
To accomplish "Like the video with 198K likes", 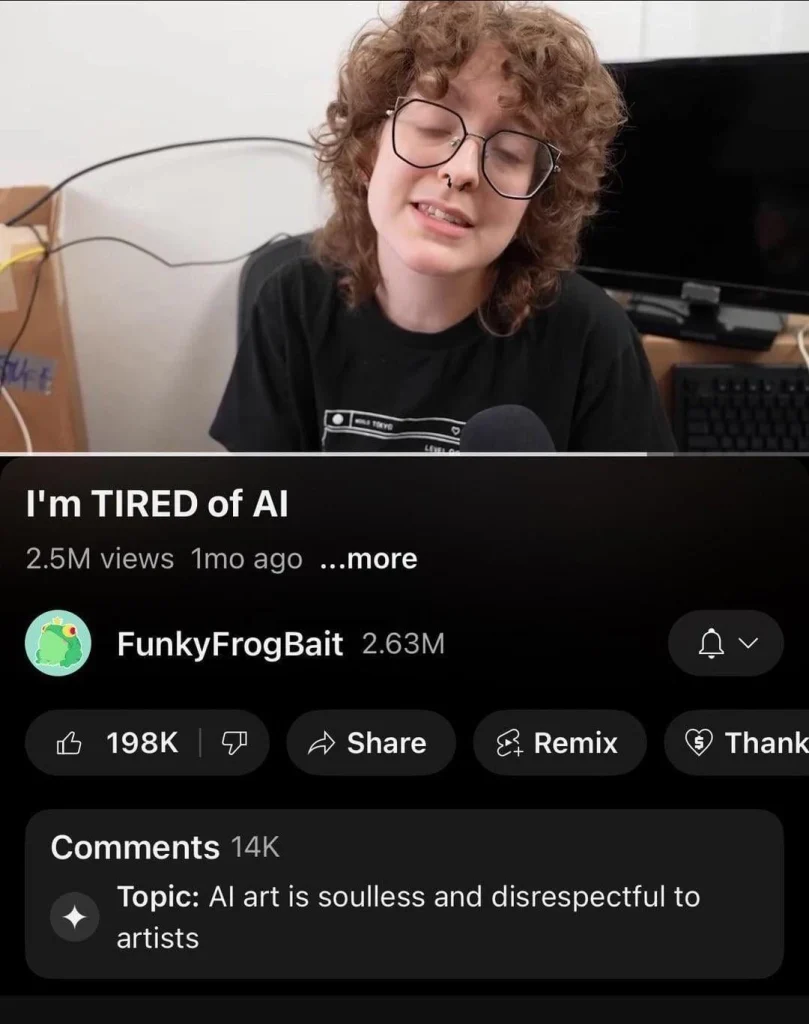I will click(118, 743).
